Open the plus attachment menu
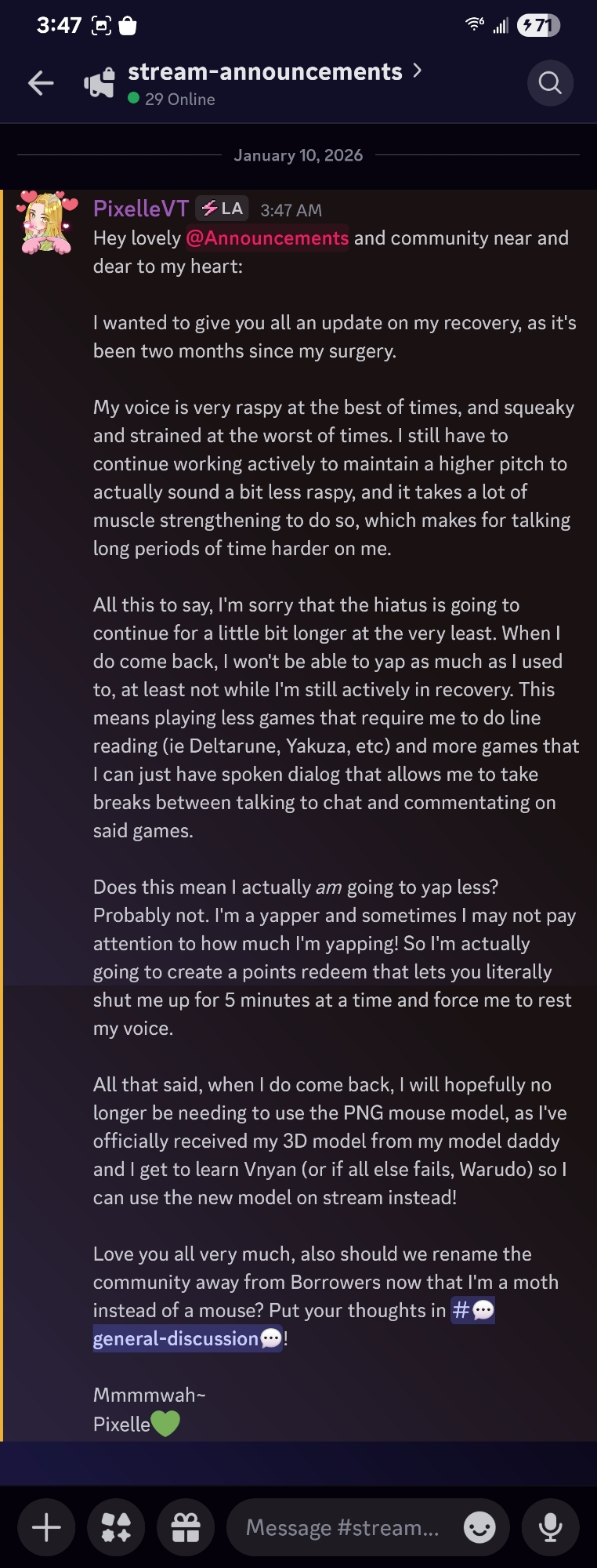The height and width of the screenshot is (1568, 597). point(46,1527)
